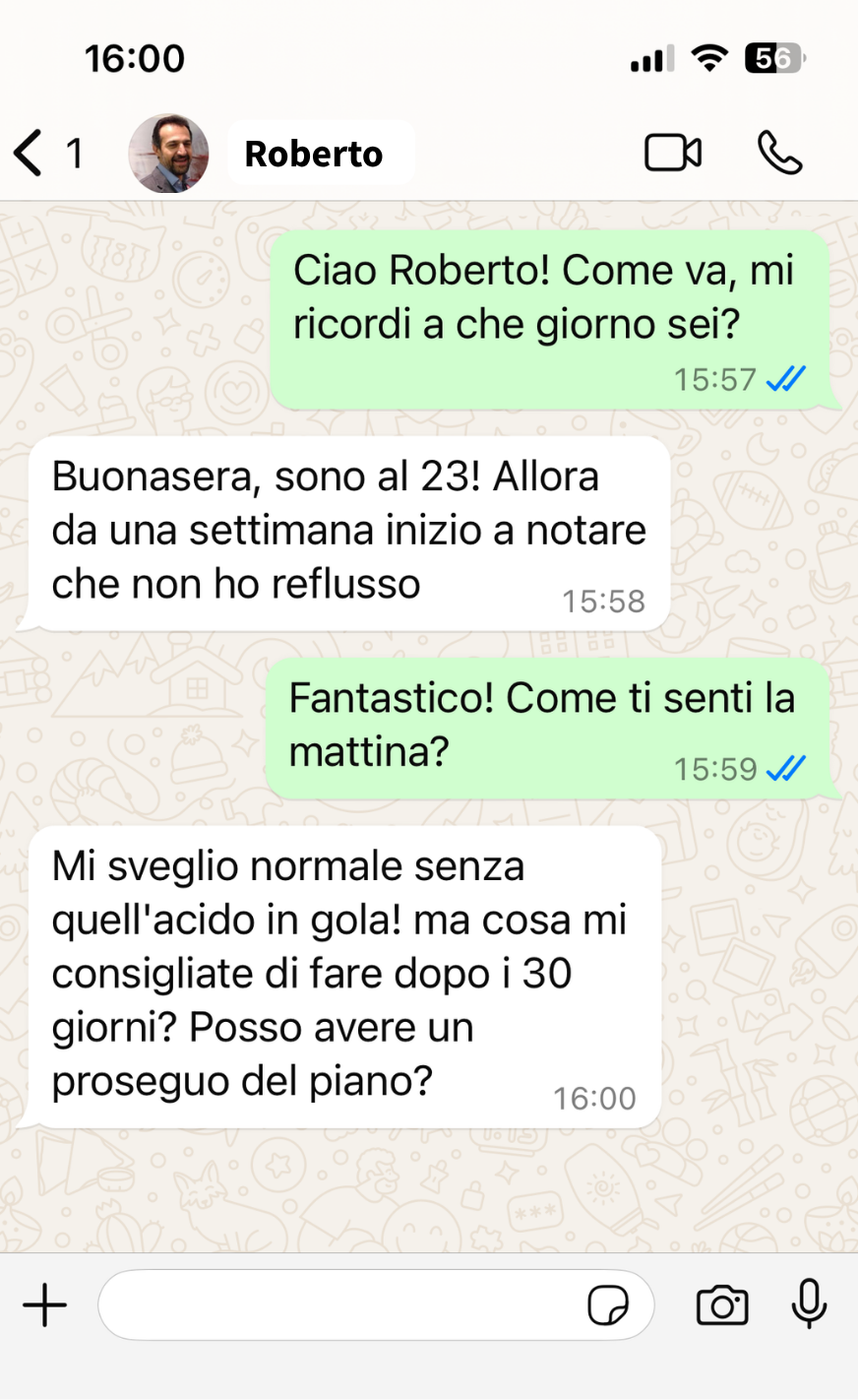Tap the microphone to record a voice message
Viewport: 859px width, 1400px height.
pyautogui.click(x=810, y=1305)
